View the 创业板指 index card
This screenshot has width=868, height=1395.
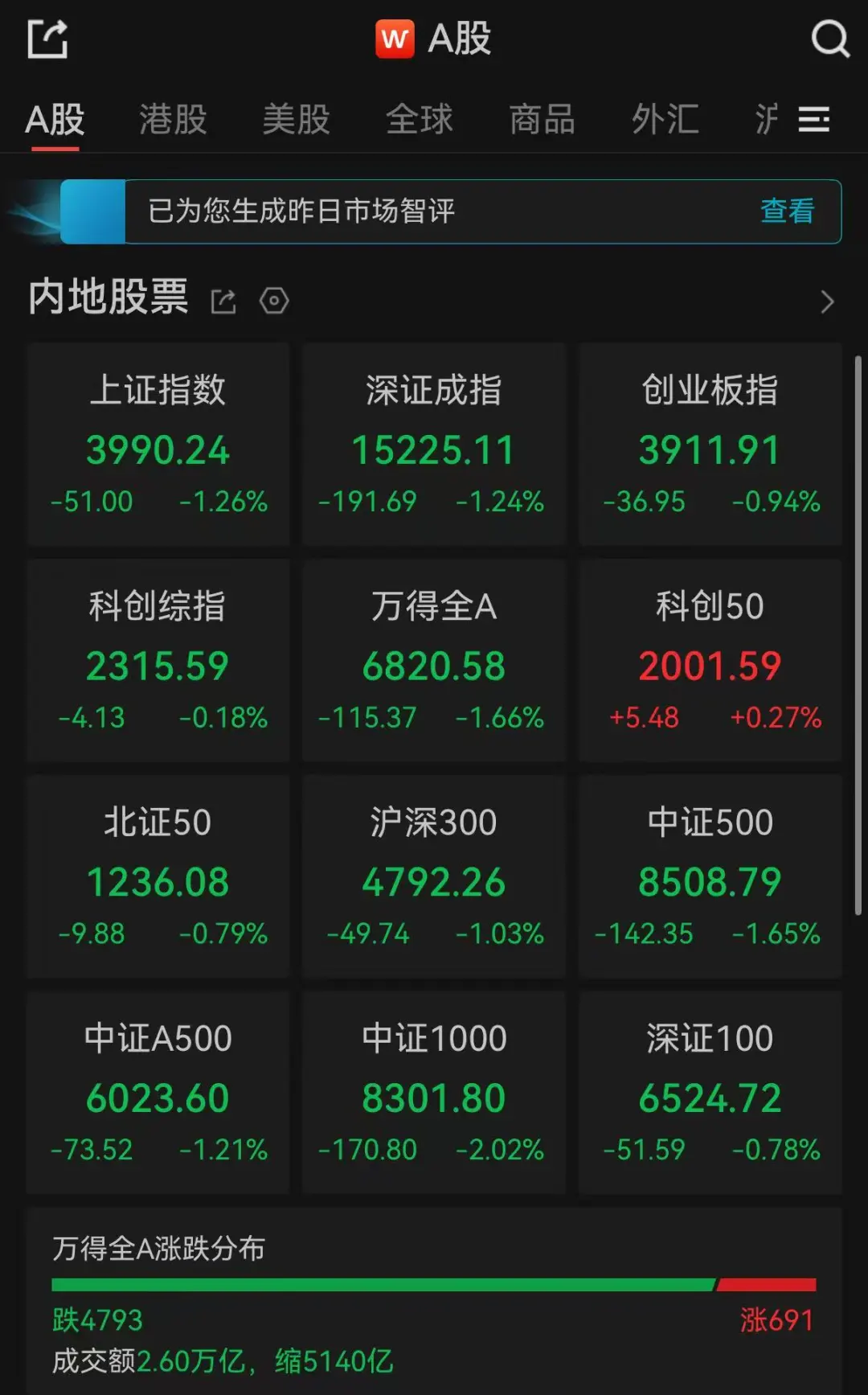click(x=710, y=444)
